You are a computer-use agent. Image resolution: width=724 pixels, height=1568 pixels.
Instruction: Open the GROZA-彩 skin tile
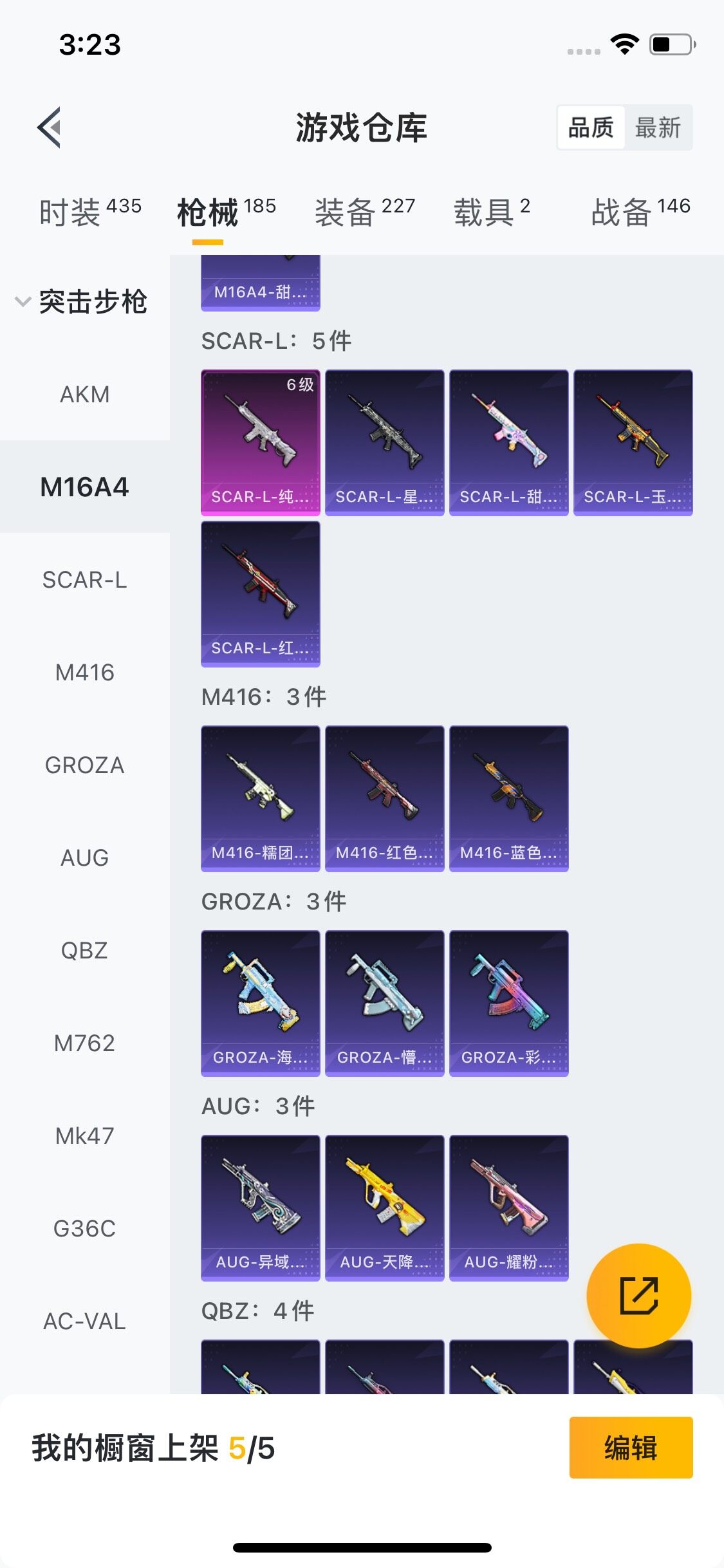[508, 1003]
